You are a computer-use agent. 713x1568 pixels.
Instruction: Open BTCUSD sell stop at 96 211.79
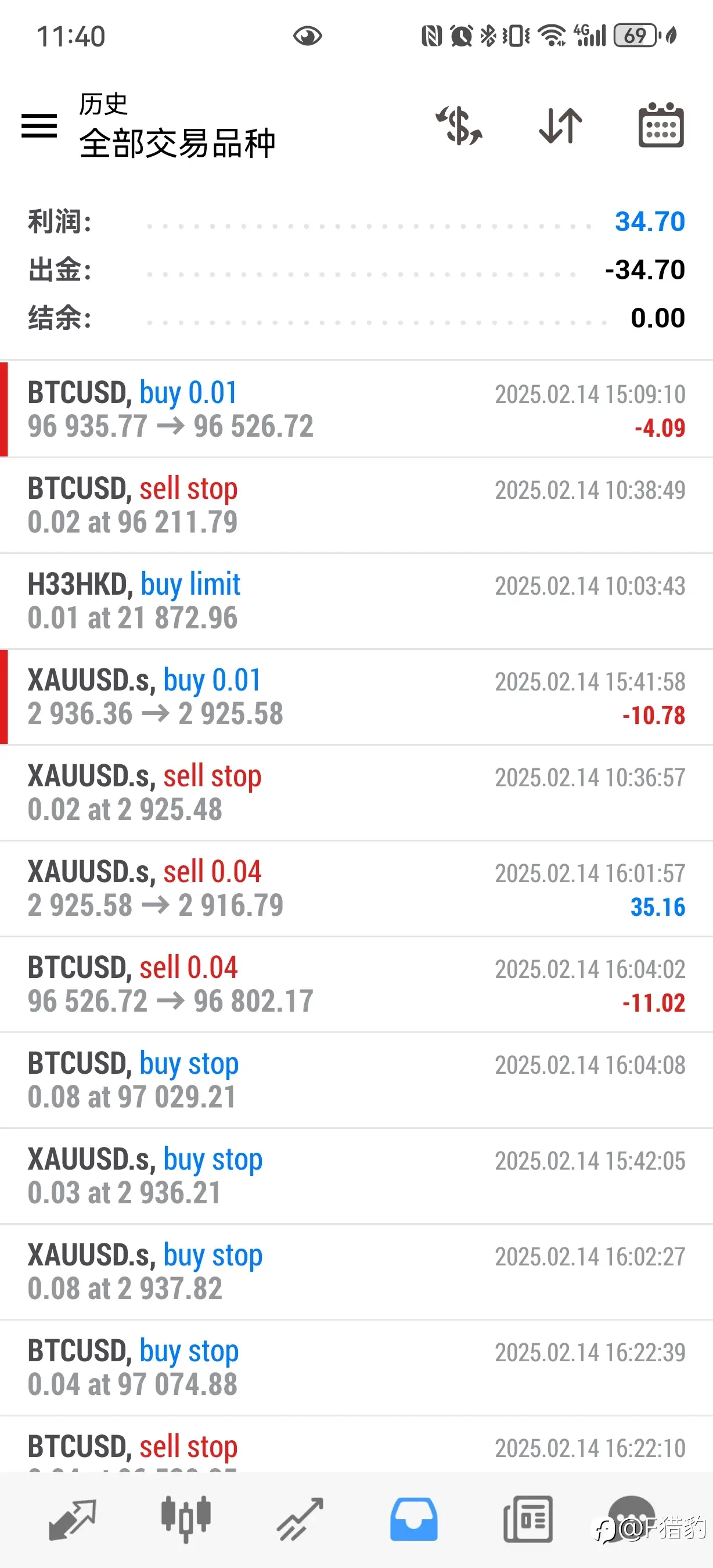click(x=356, y=505)
